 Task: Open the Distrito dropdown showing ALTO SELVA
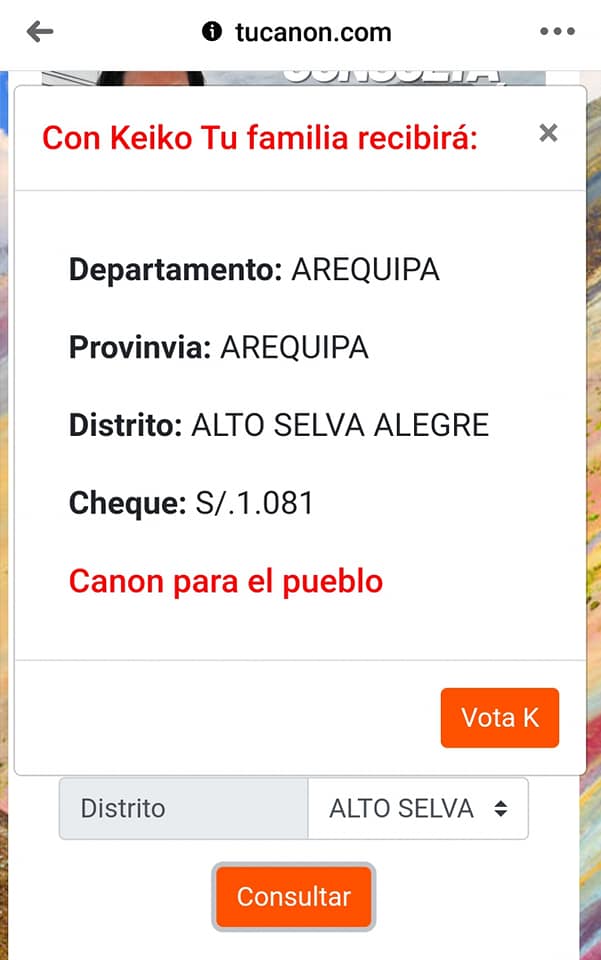418,808
